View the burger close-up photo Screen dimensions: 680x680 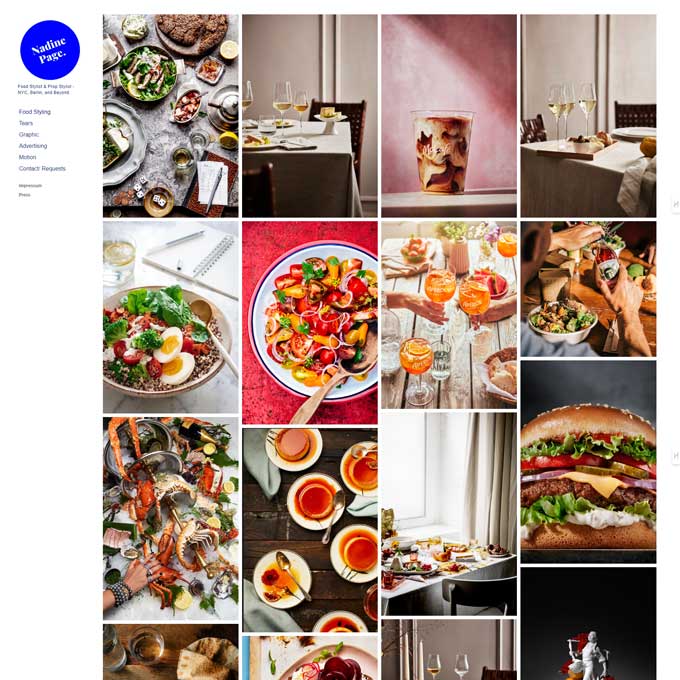pyautogui.click(x=587, y=461)
